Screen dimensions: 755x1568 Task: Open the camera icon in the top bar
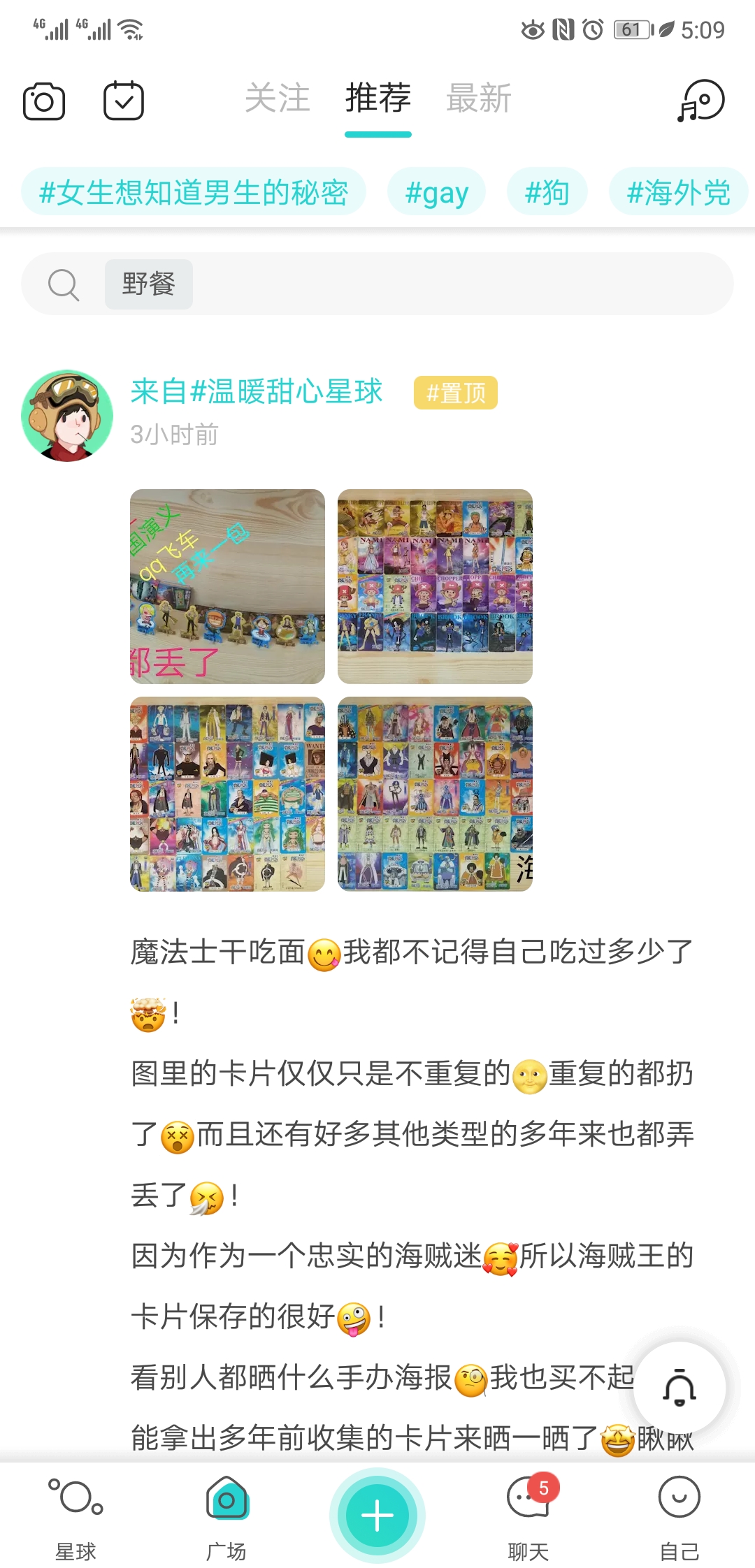coord(44,101)
